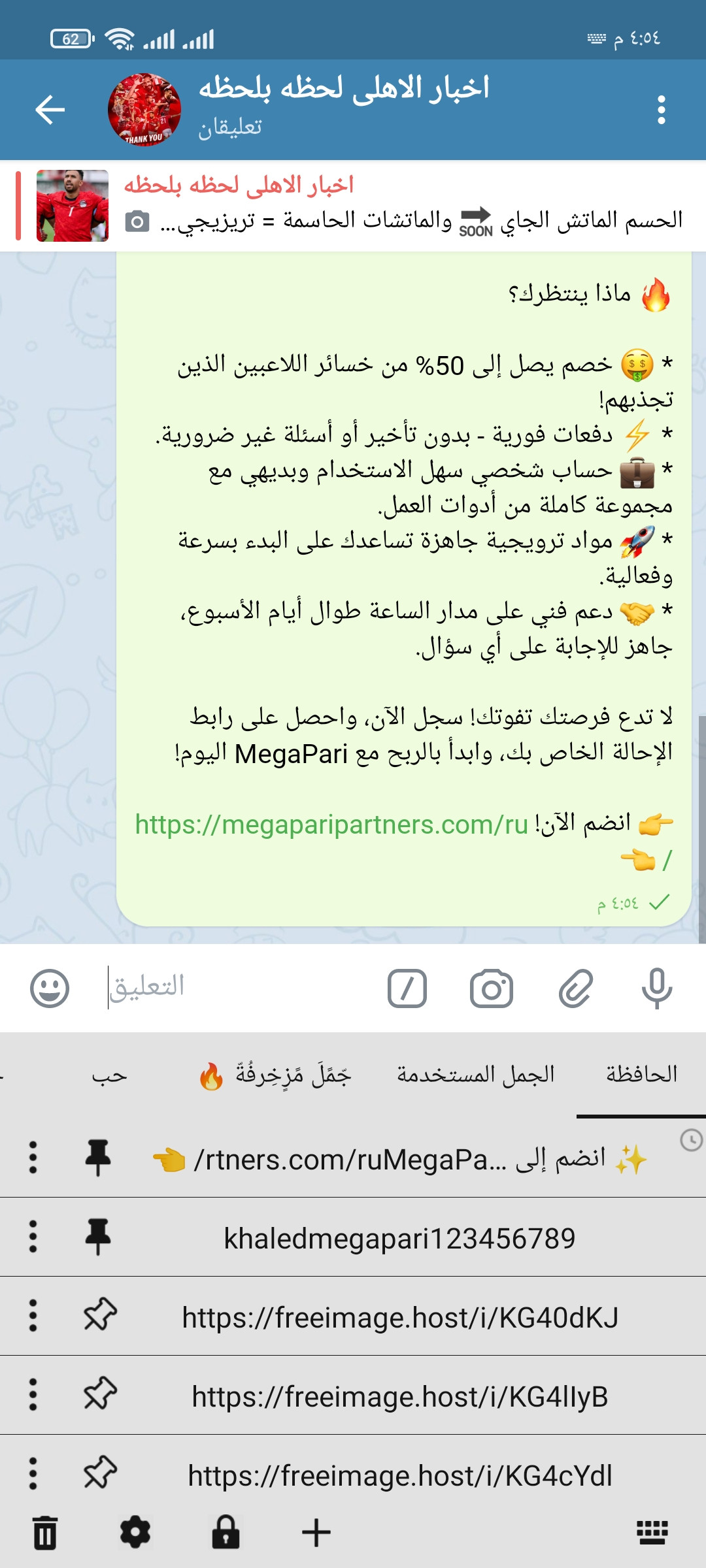The width and height of the screenshot is (706, 1568).
Task: Paste the khaledmegapari123456789 clipboard entry
Action: point(399,1238)
